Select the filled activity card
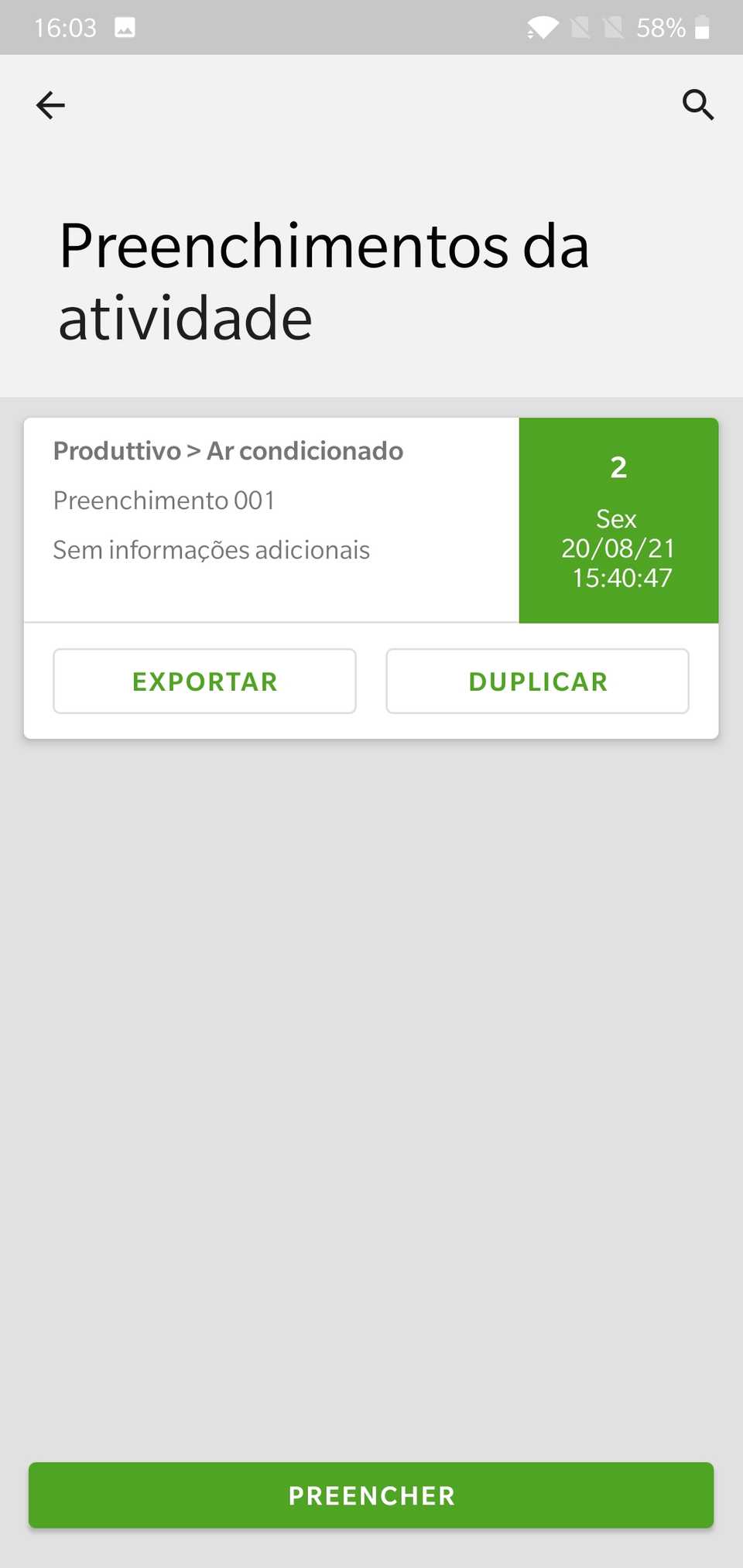 271,518
